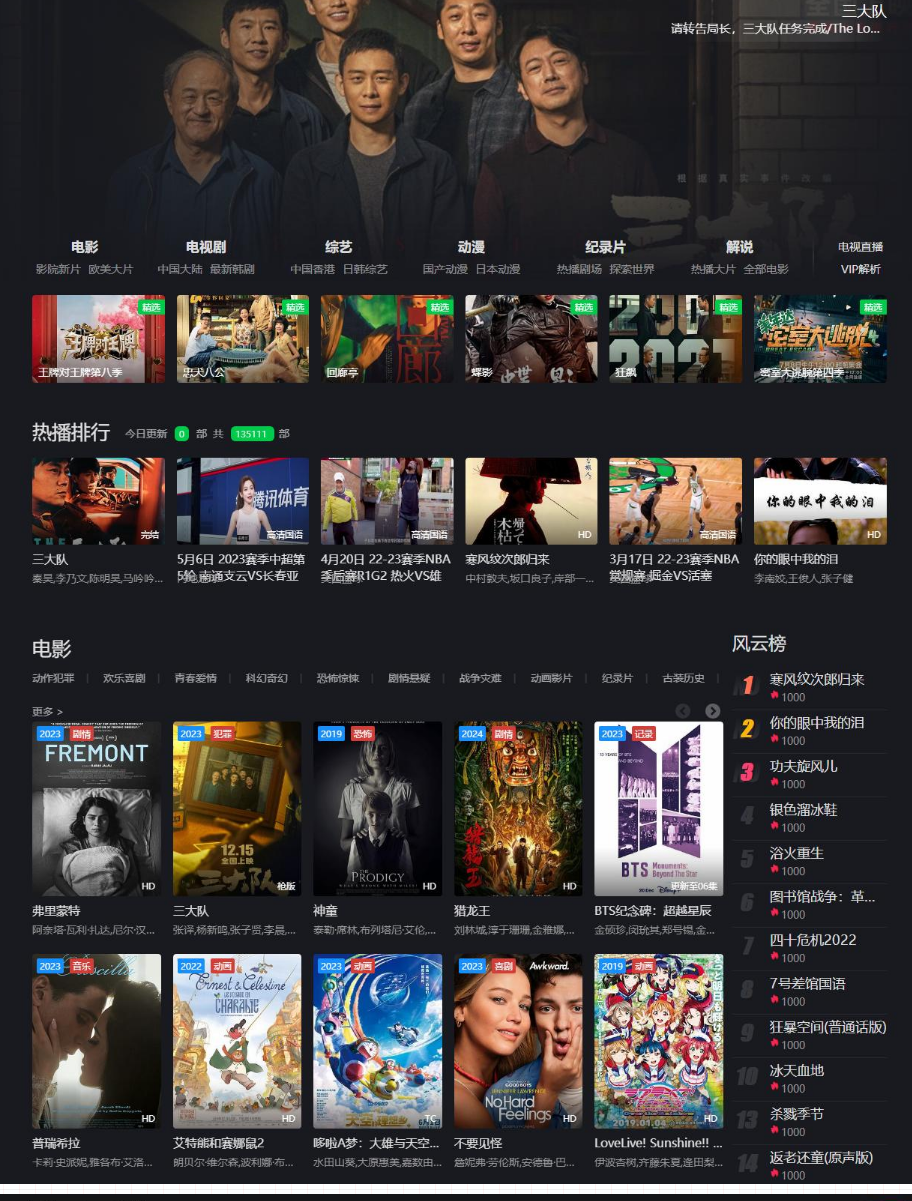Open 纪录片 category

pos(605,247)
